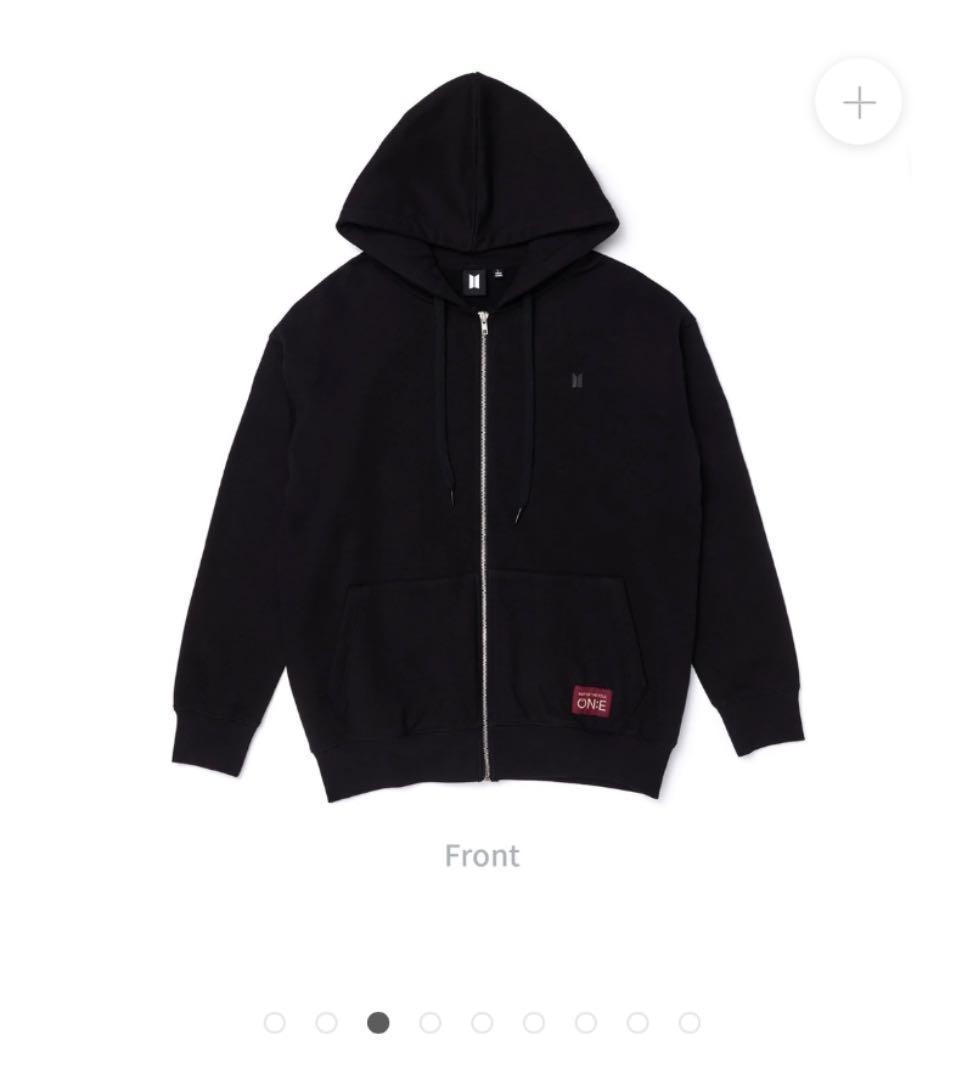Tap the plus icon to enlarge image
965x1080 pixels.
click(858, 103)
